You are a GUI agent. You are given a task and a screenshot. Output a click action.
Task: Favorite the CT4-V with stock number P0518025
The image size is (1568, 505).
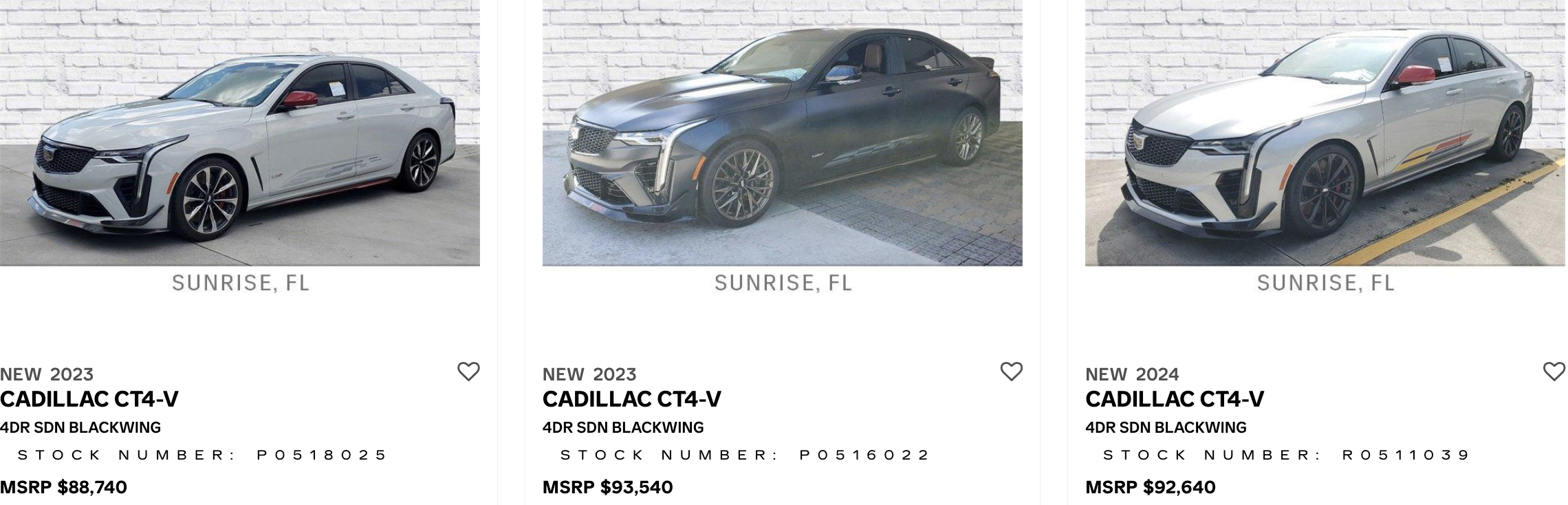click(x=468, y=372)
